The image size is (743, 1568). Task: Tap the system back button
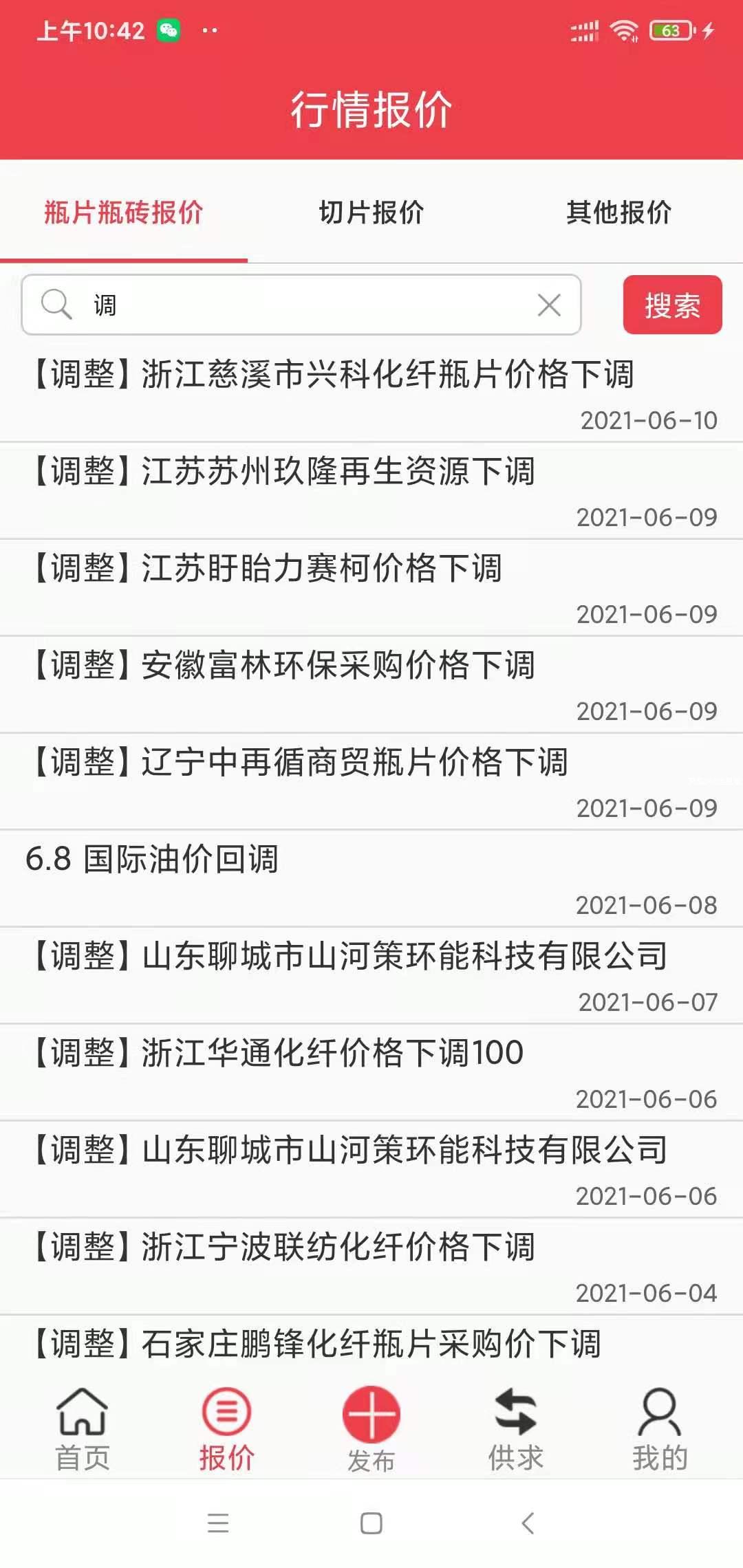(x=528, y=1523)
